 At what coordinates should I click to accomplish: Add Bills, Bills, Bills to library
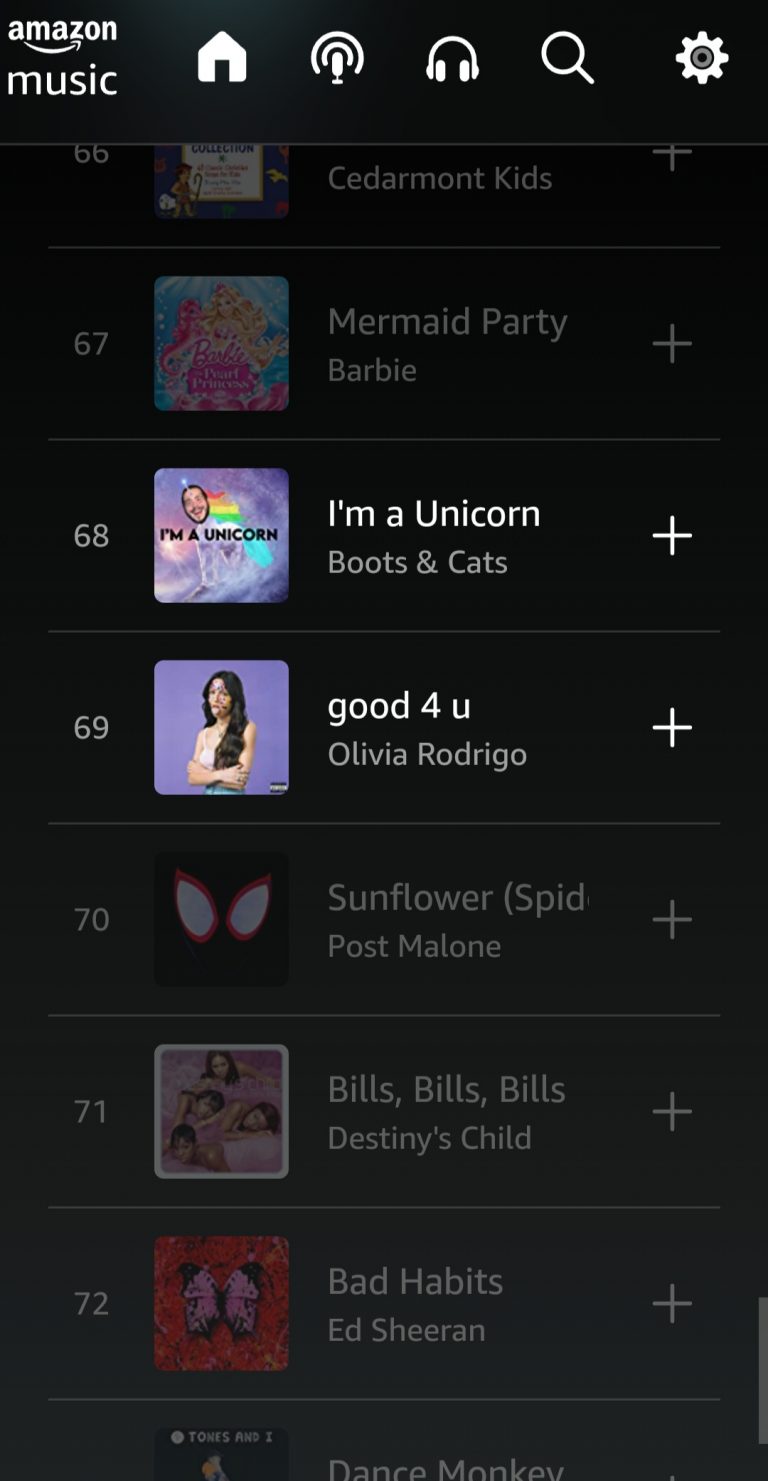[672, 1112]
